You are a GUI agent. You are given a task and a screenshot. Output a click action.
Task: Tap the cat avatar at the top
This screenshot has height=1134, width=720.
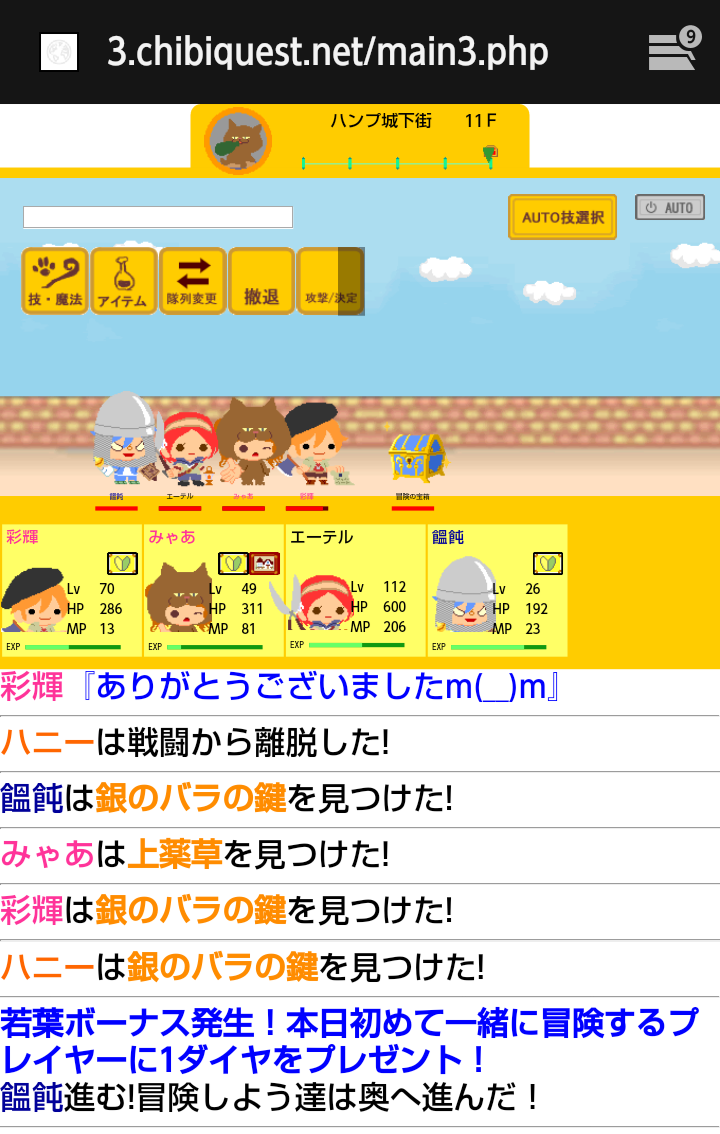pos(238,141)
